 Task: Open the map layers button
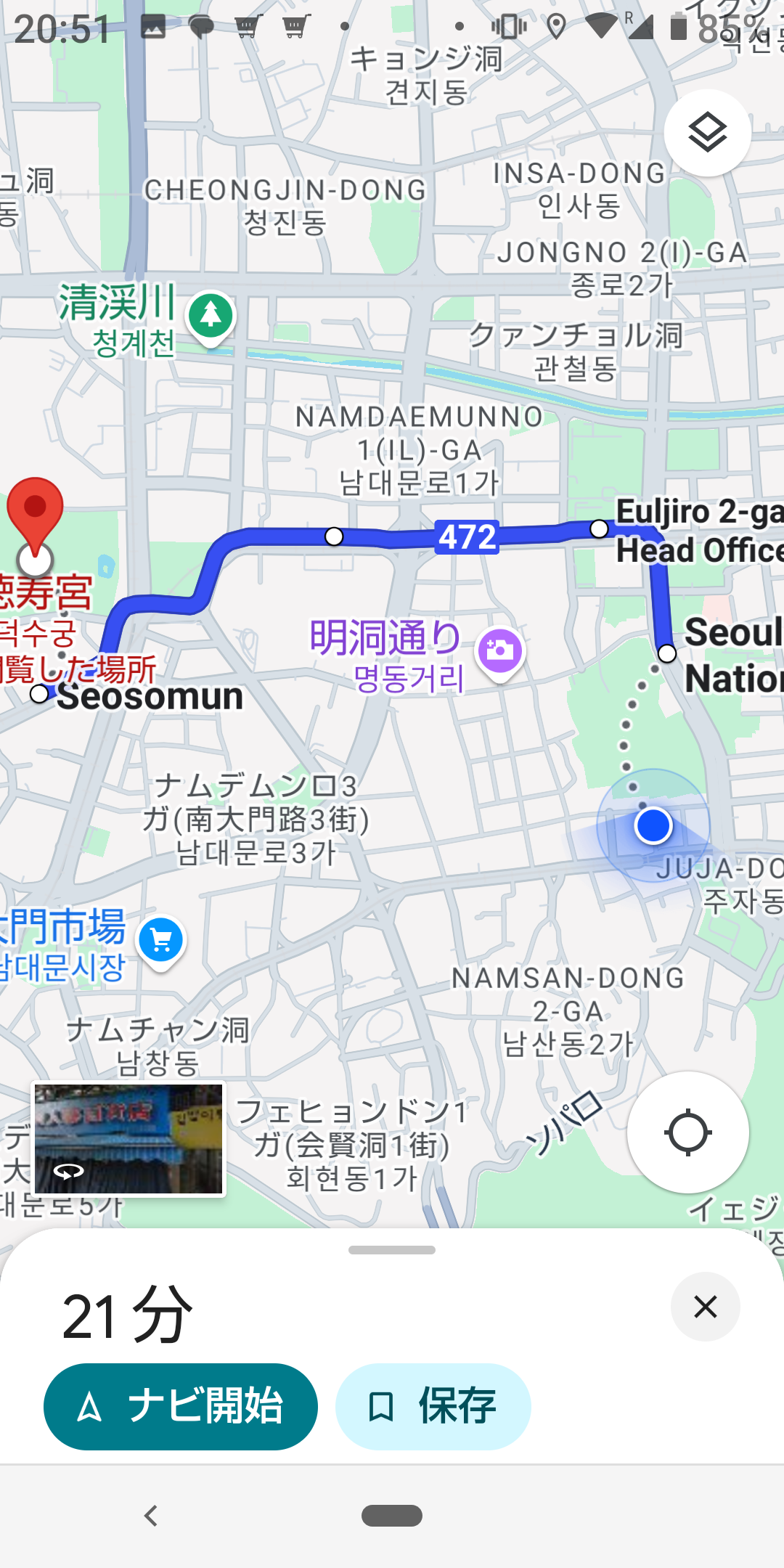(x=707, y=133)
